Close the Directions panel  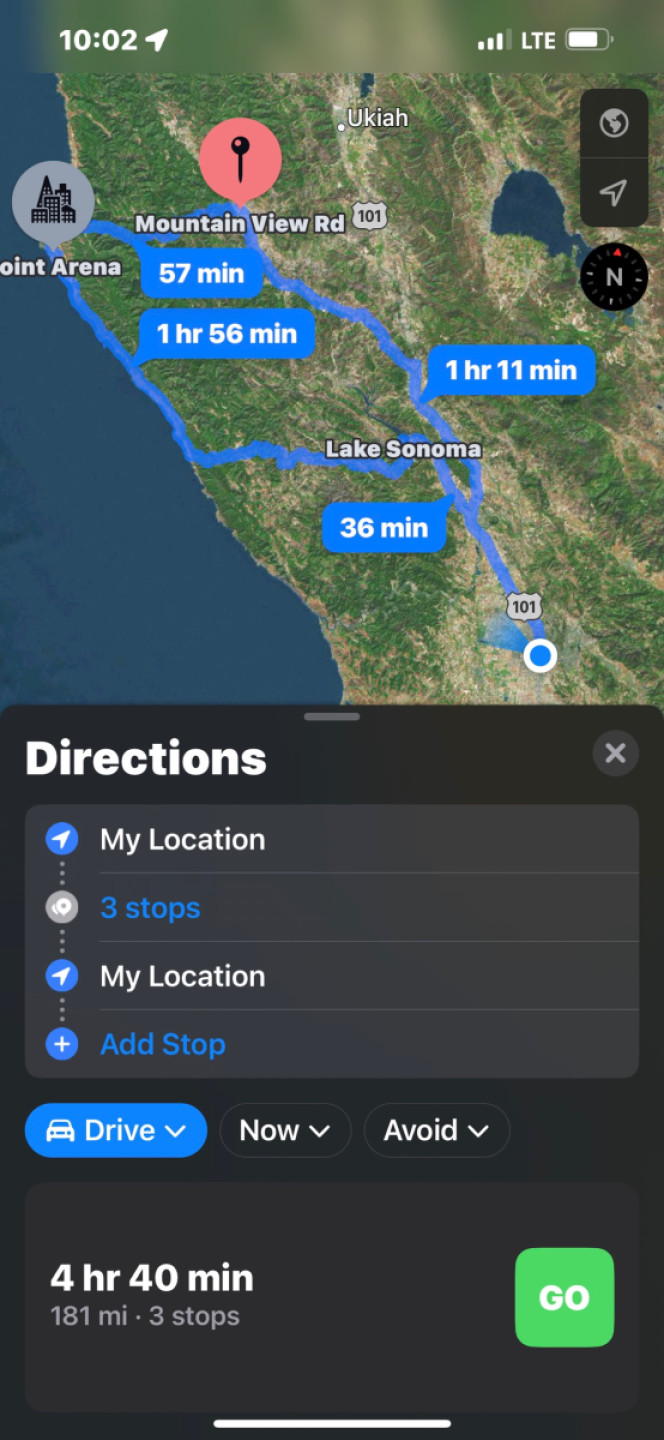(x=615, y=753)
